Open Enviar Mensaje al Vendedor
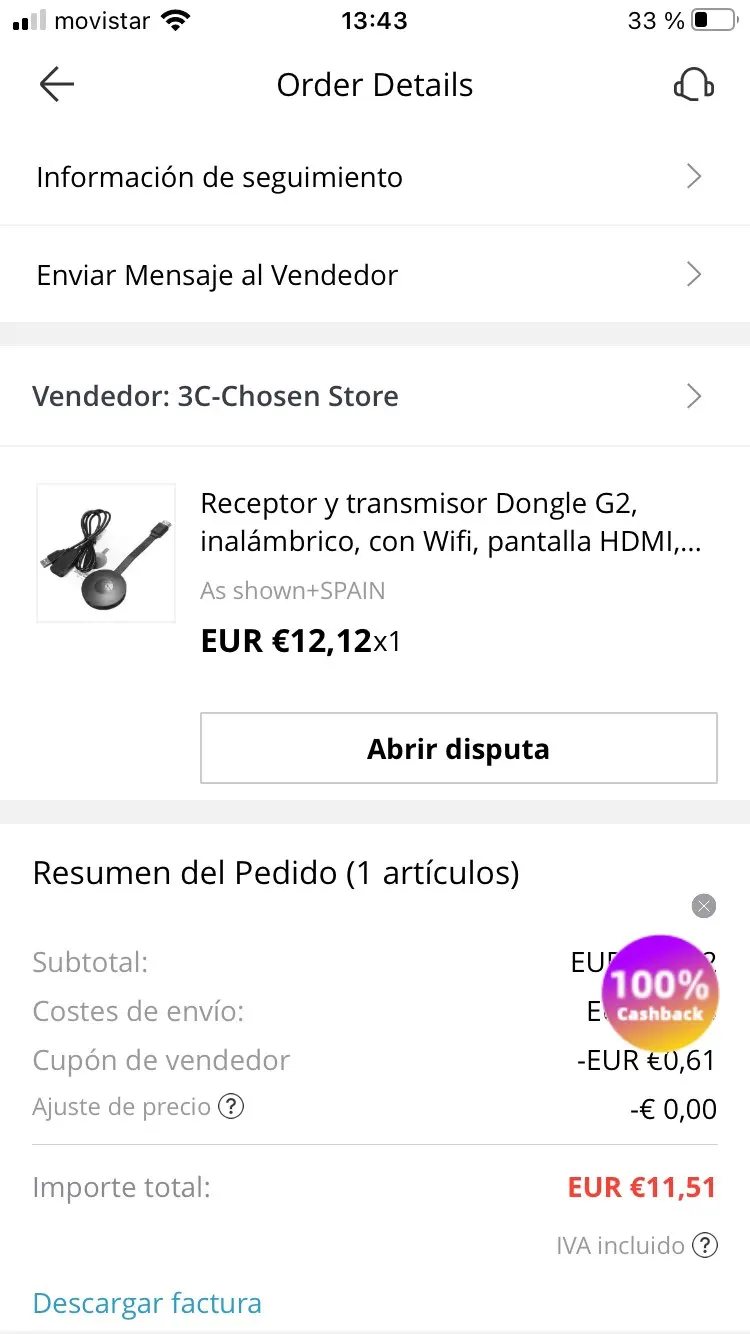 click(374, 275)
